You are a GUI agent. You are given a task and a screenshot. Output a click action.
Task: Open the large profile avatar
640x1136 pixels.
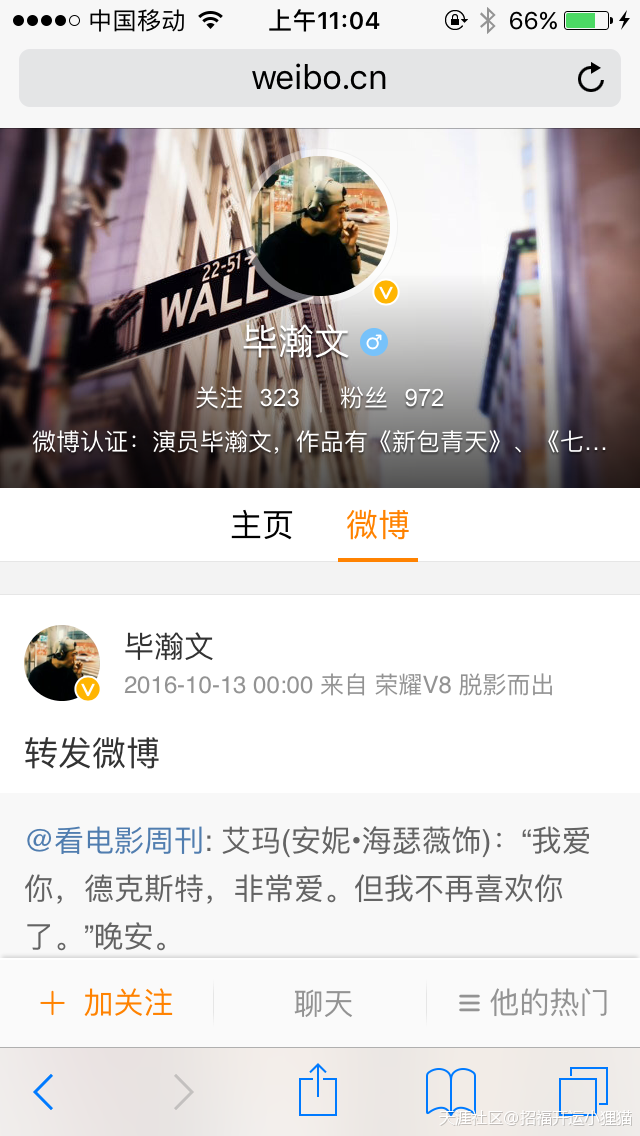[321, 225]
